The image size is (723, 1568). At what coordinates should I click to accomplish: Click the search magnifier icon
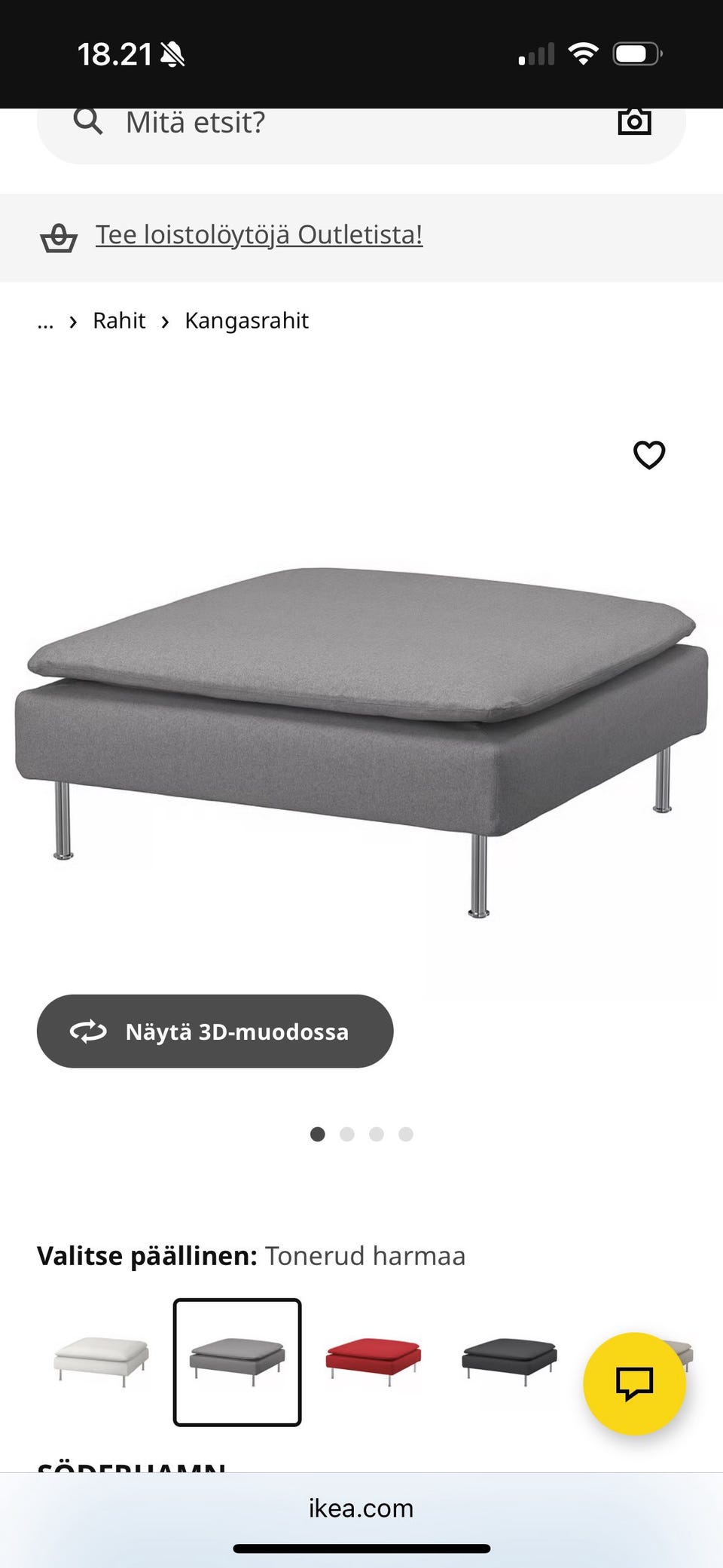pos(88,121)
